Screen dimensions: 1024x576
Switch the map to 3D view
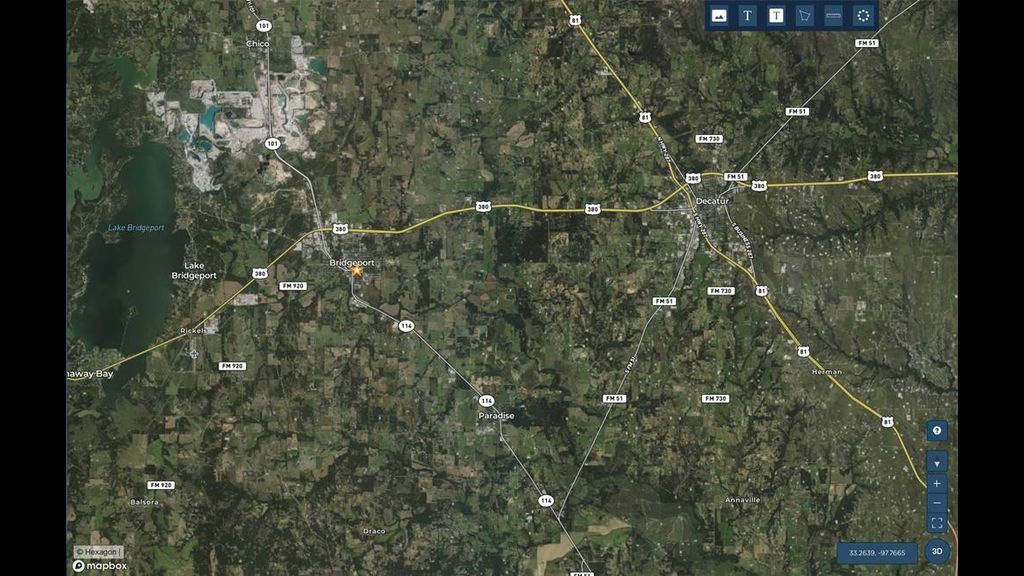click(937, 551)
